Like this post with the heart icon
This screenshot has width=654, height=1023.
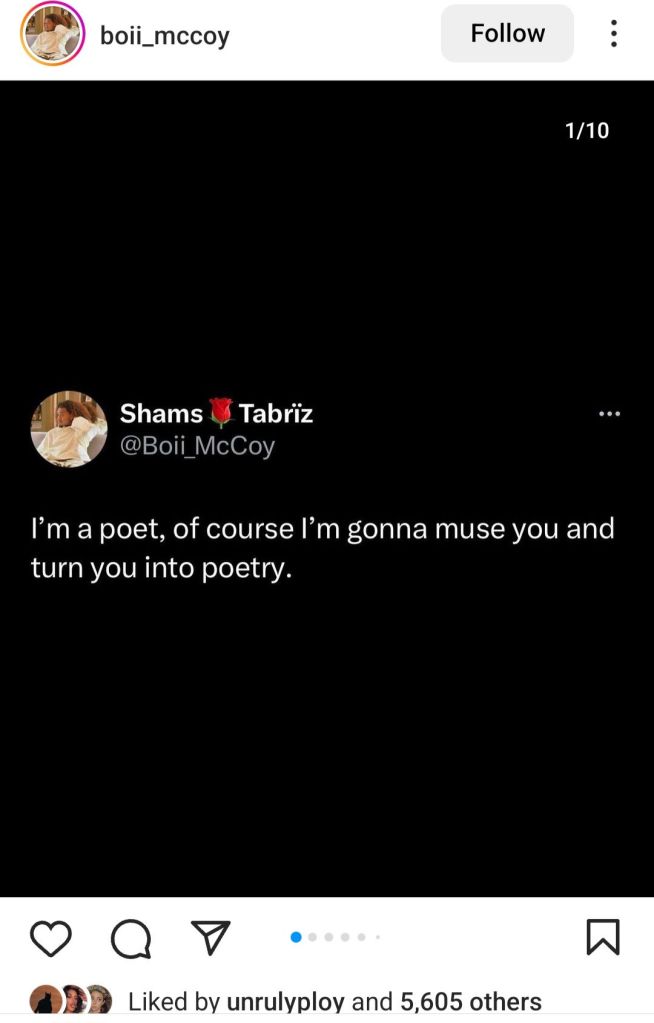click(x=51, y=938)
